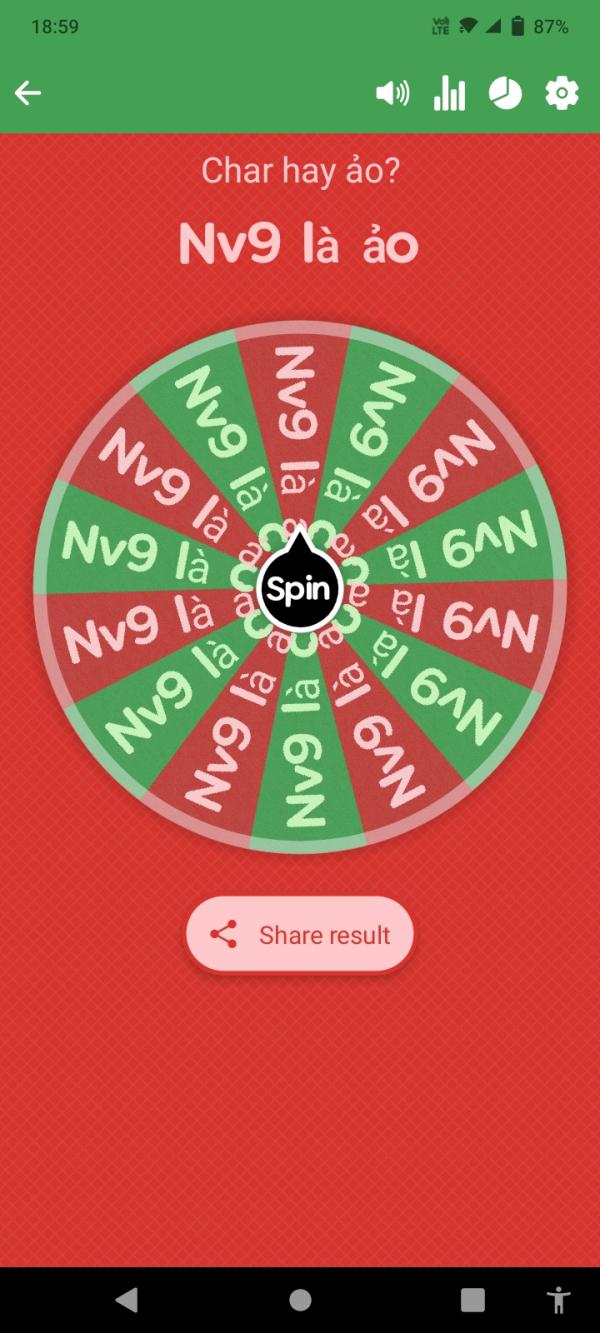This screenshot has height=1333, width=600.
Task: Open the pie chart view
Action: pos(505,94)
